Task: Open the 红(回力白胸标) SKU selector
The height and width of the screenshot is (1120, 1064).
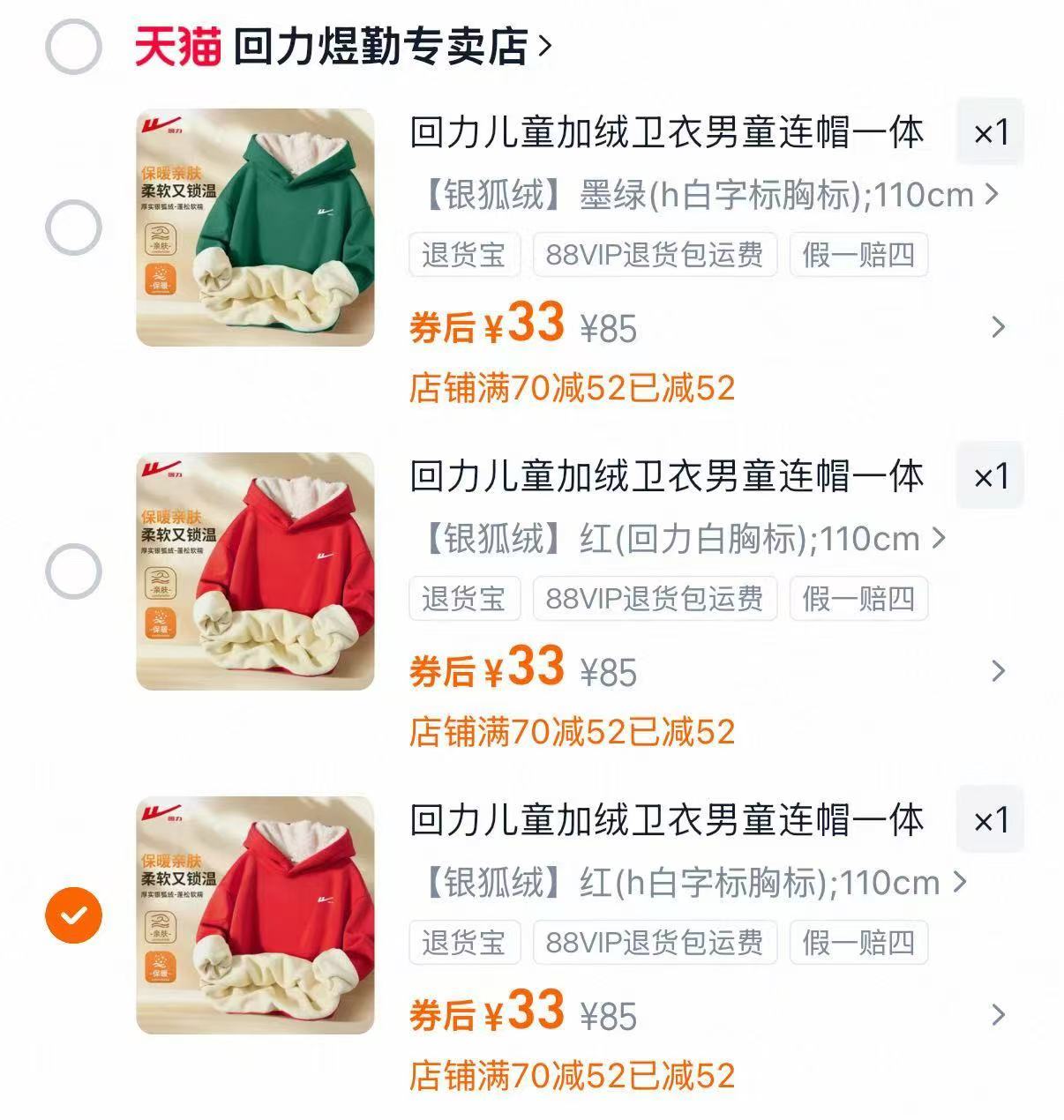Action: 679,540
